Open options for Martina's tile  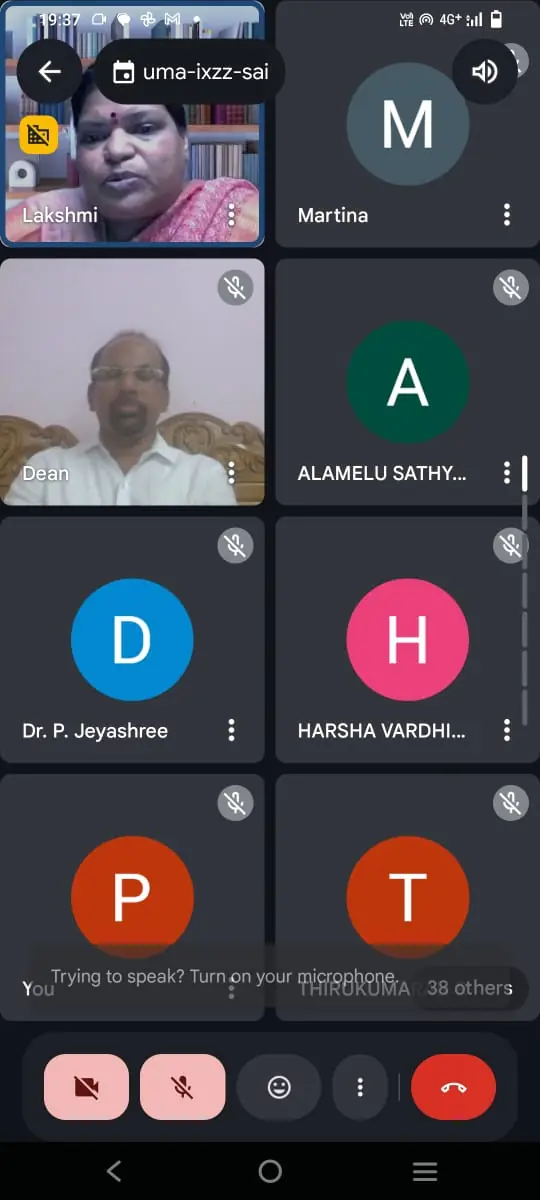[507, 214]
